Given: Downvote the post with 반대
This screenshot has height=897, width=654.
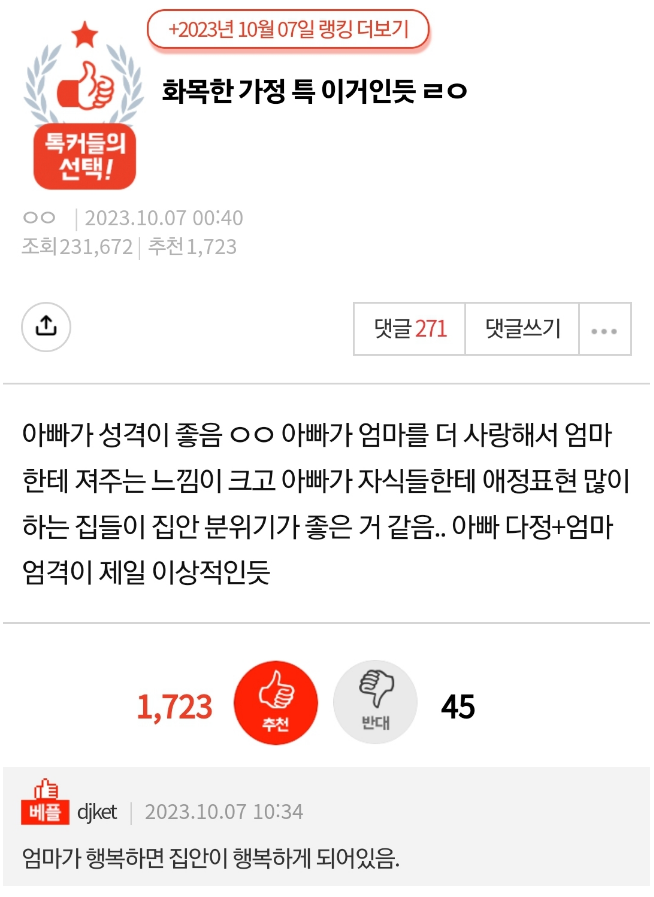Looking at the screenshot, I should tap(374, 703).
